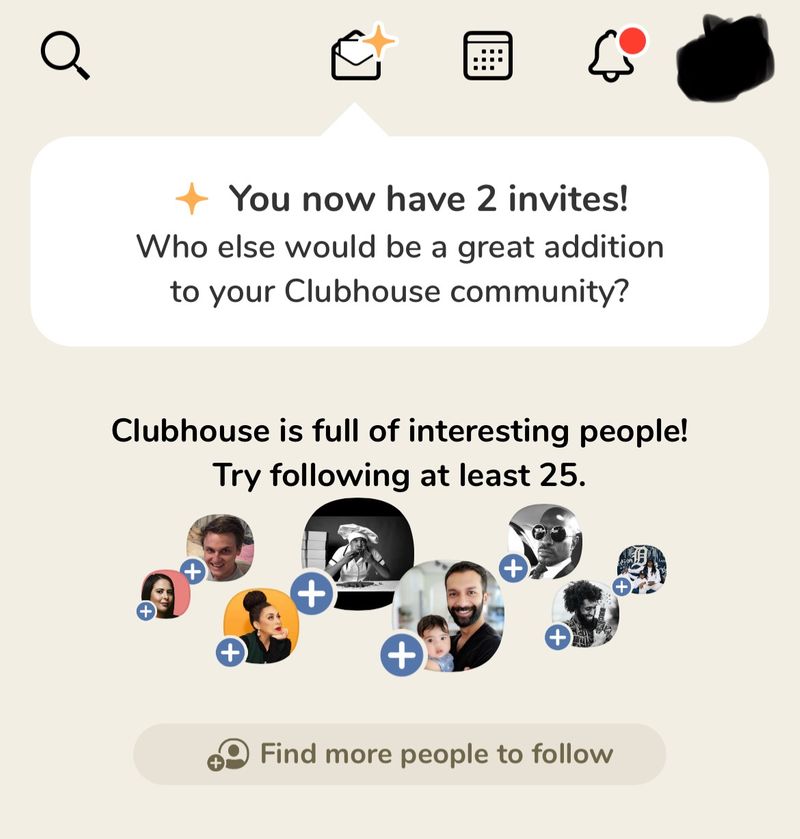Follow the woman on yellow background
Viewport: 800px width, 839px height.
tap(230, 652)
